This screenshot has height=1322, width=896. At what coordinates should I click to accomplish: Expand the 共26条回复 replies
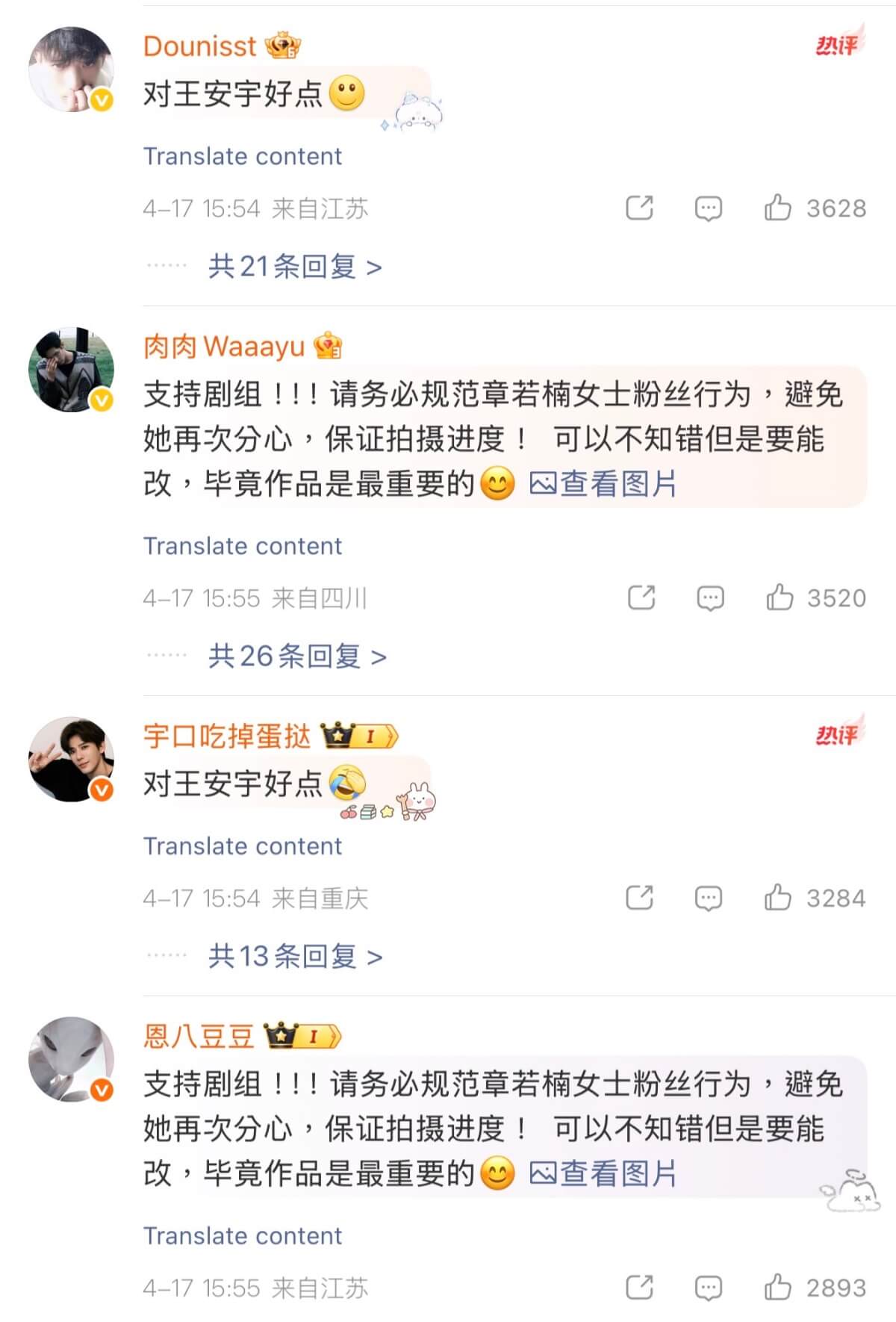coord(297,657)
